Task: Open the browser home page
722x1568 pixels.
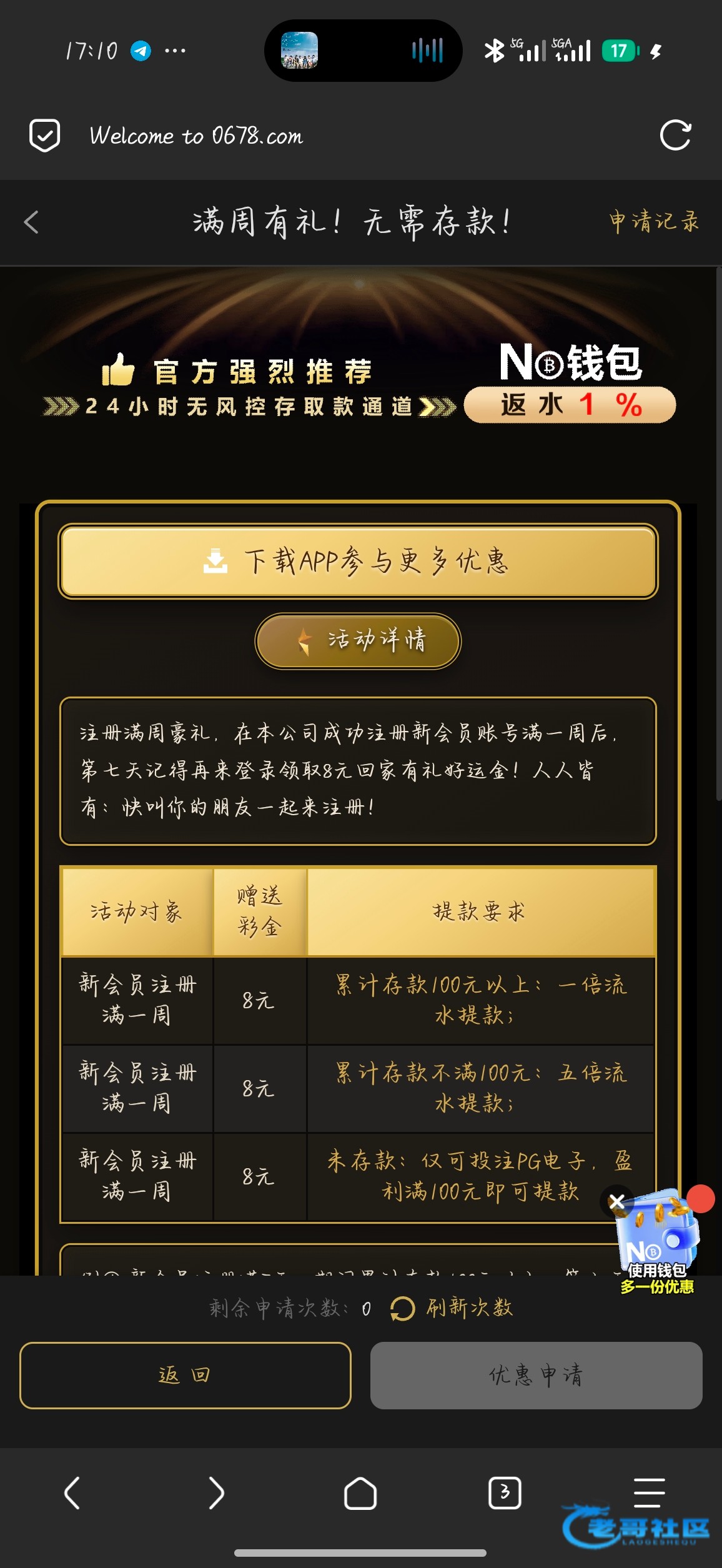Action: [x=360, y=1493]
